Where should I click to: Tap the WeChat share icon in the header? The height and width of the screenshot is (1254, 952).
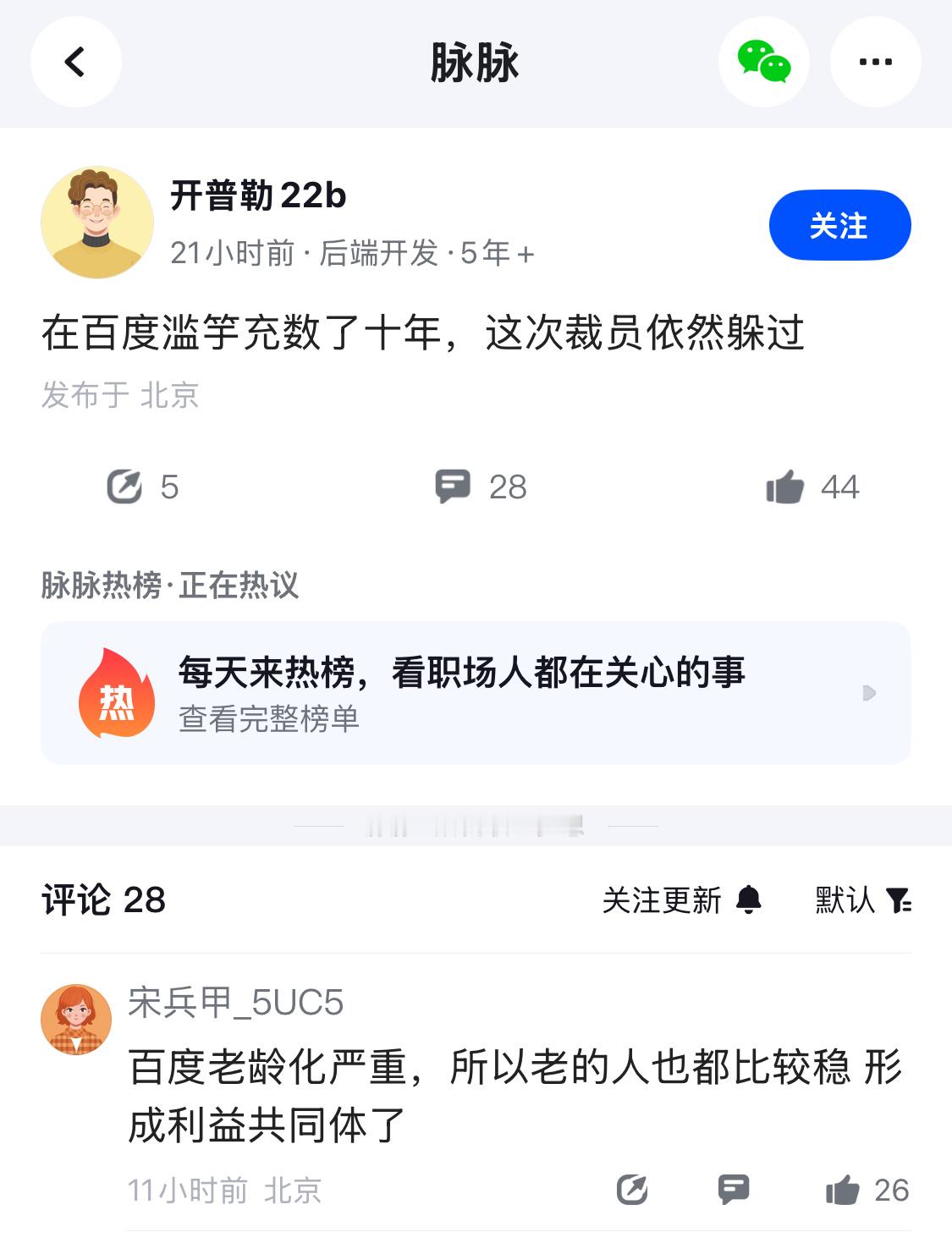[764, 61]
